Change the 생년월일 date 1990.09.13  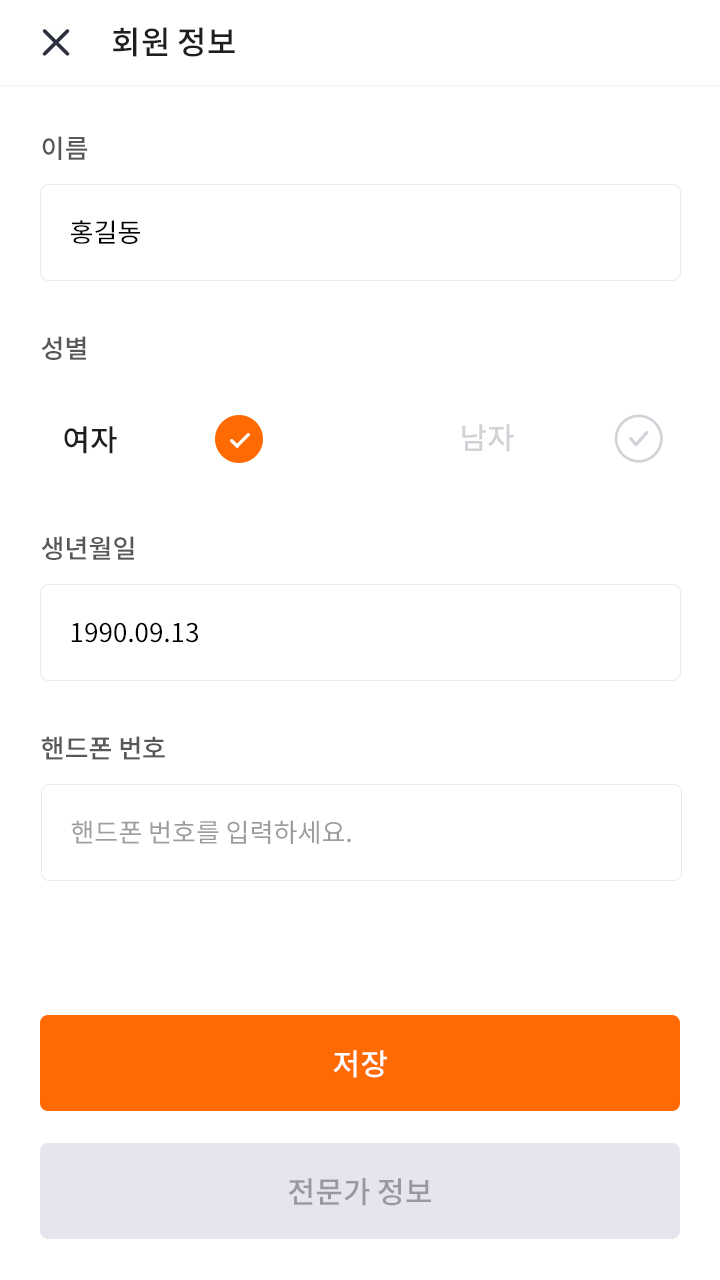point(360,633)
